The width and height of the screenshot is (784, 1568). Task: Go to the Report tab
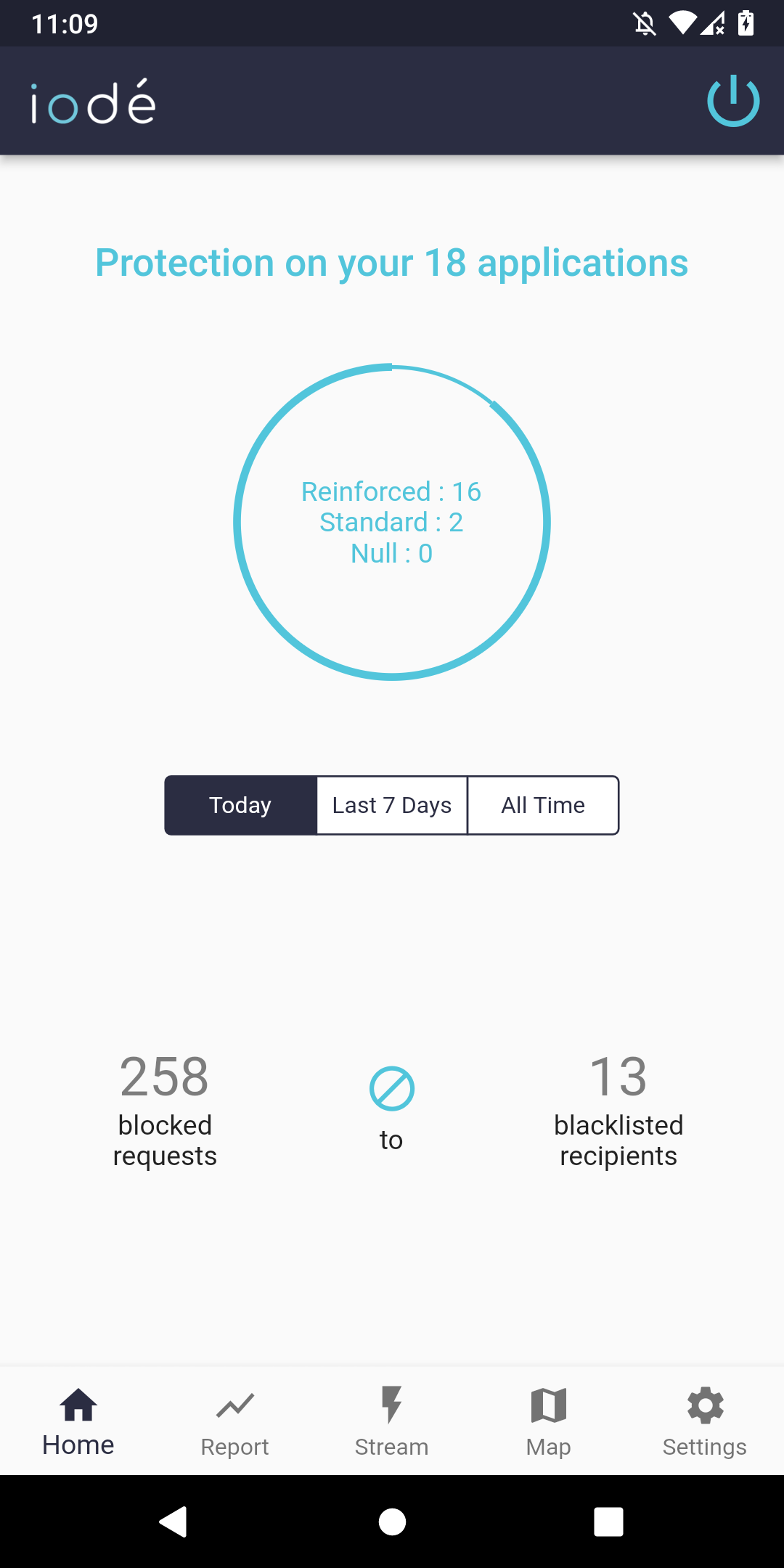pos(235,1422)
